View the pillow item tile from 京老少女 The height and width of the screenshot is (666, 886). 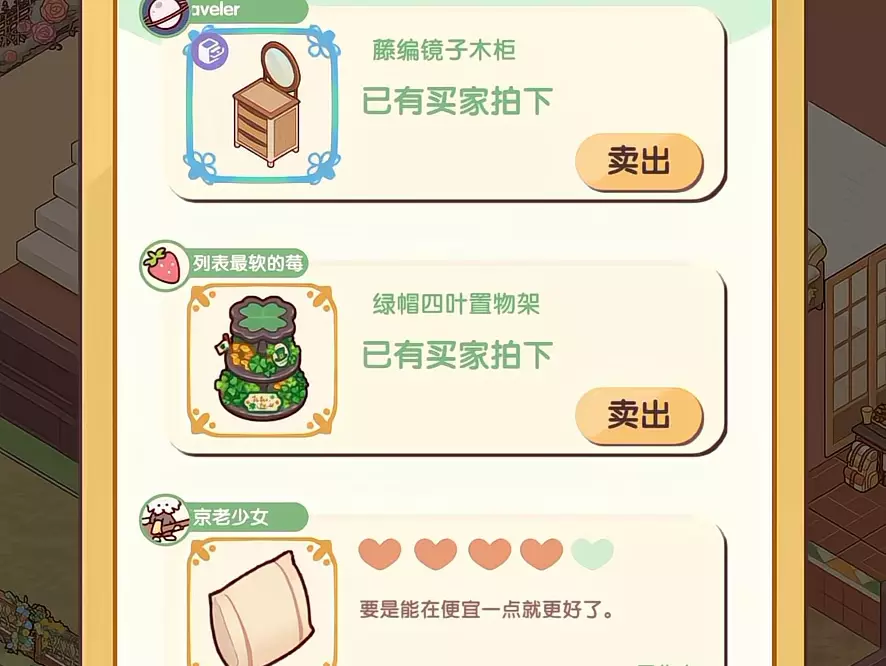(262, 603)
